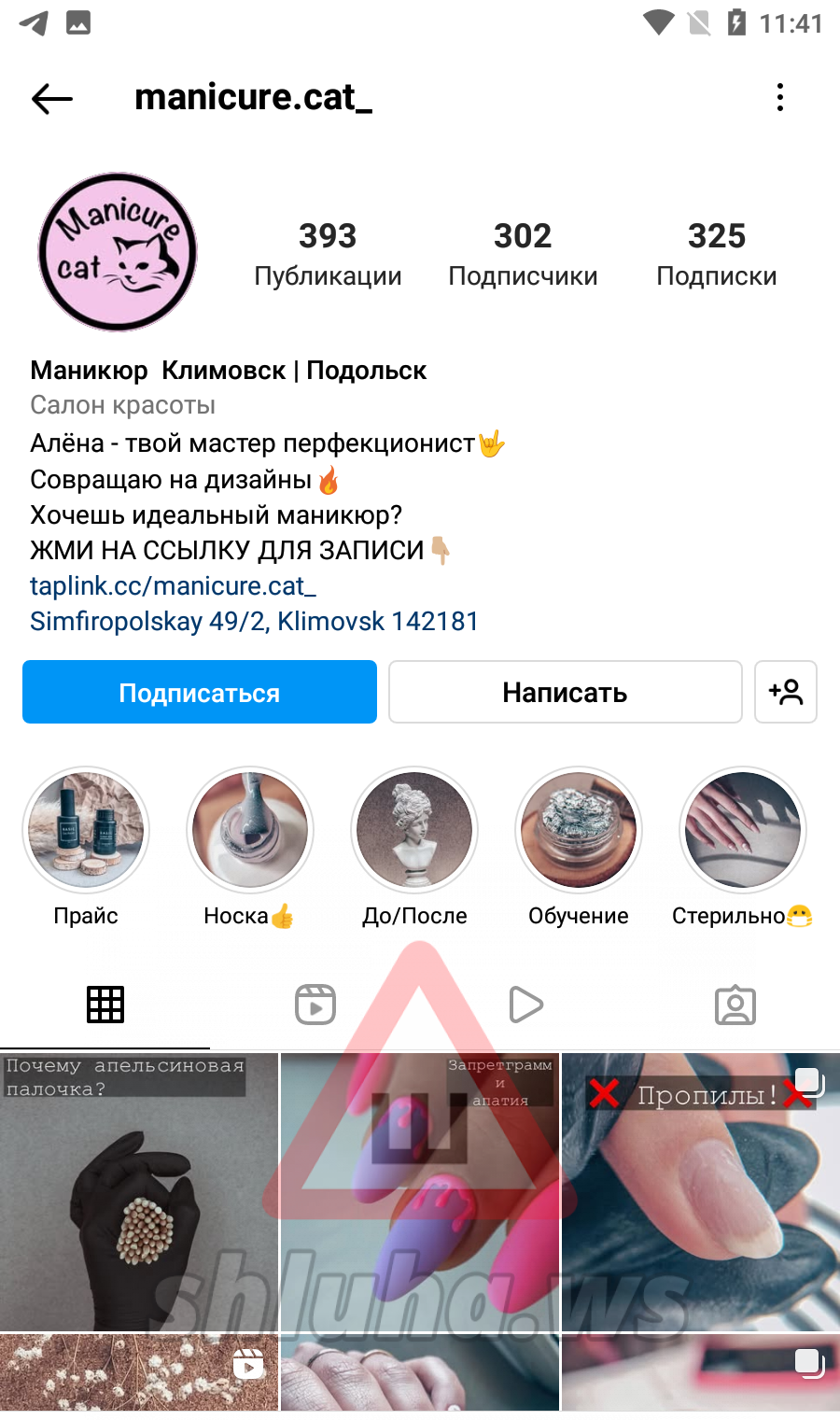Open the Пропилы post

tap(701, 1192)
